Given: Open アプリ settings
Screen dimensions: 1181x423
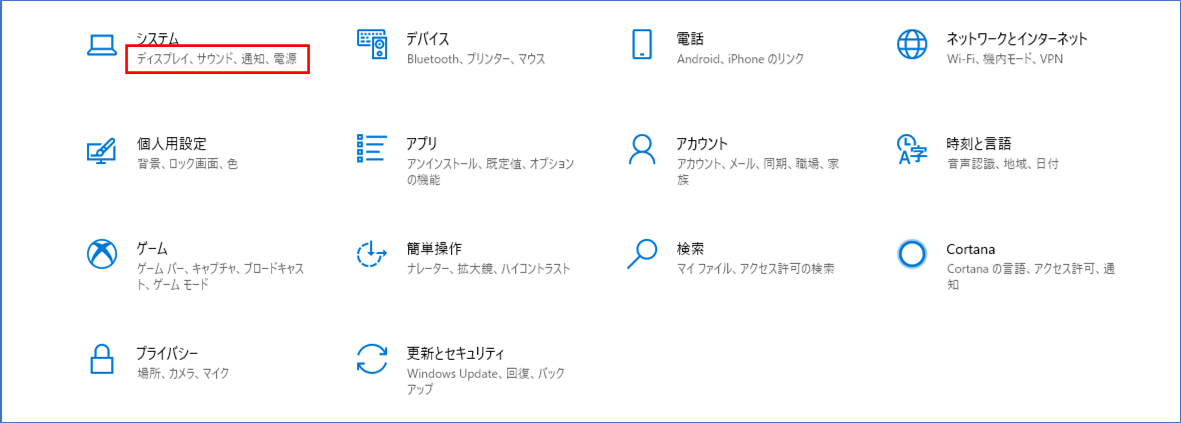Looking at the screenshot, I should (x=422, y=144).
